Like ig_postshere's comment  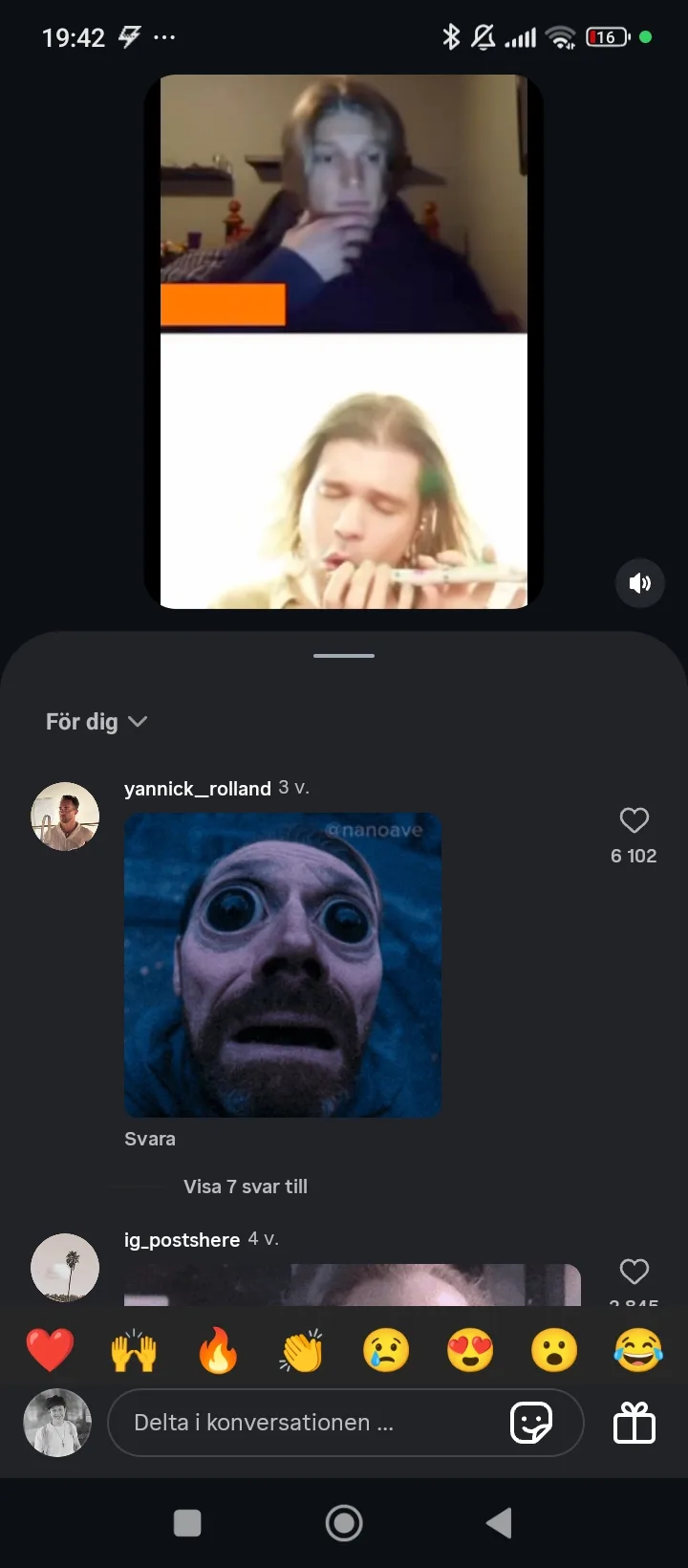click(634, 1272)
